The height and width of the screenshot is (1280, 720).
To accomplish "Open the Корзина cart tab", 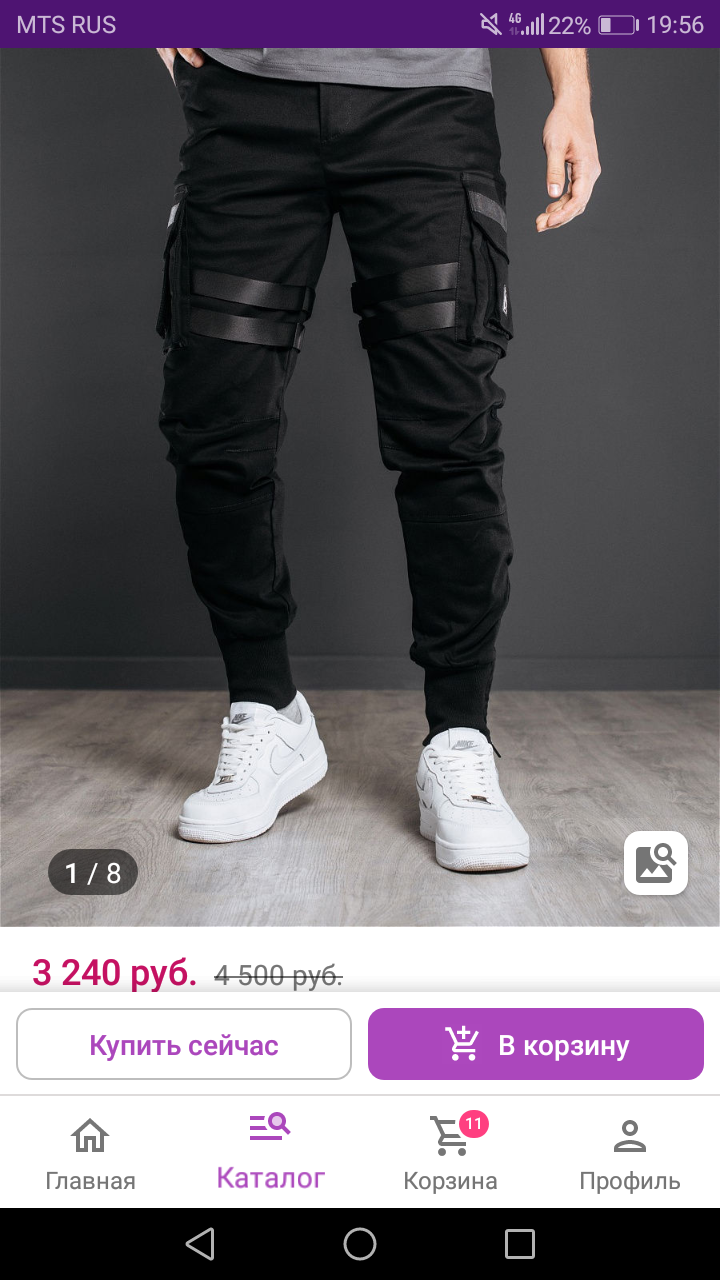I will [x=450, y=1155].
